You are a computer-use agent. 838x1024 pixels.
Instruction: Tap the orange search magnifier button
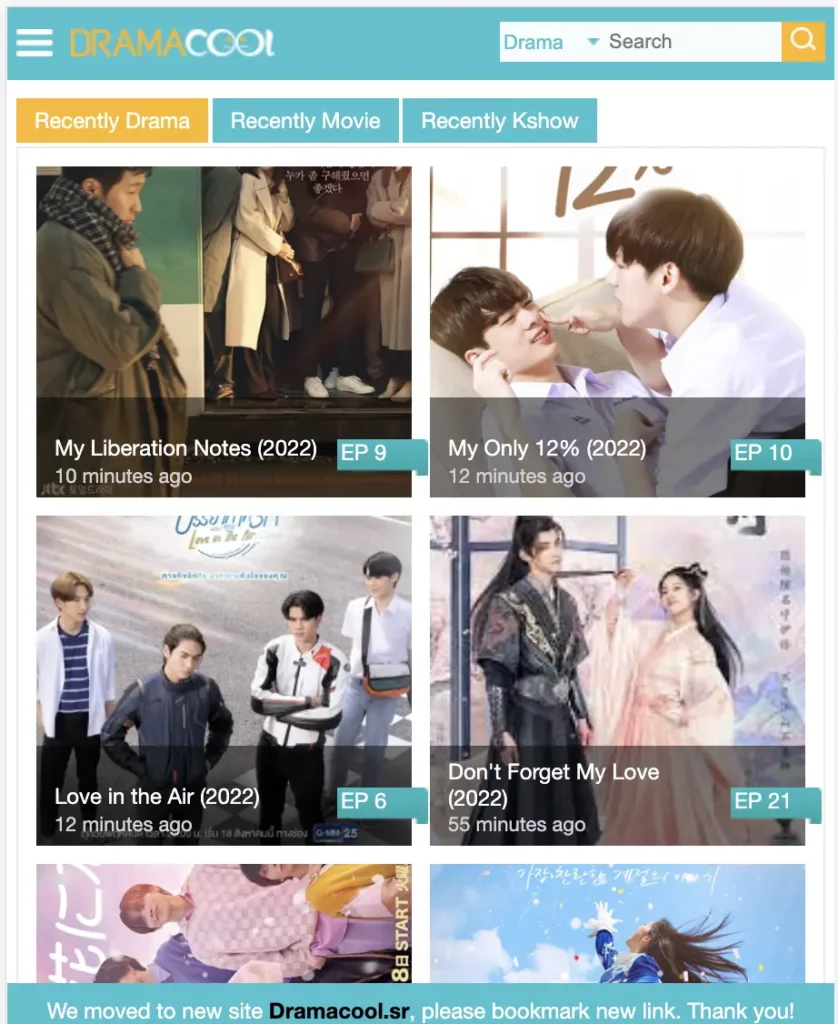[x=802, y=42]
